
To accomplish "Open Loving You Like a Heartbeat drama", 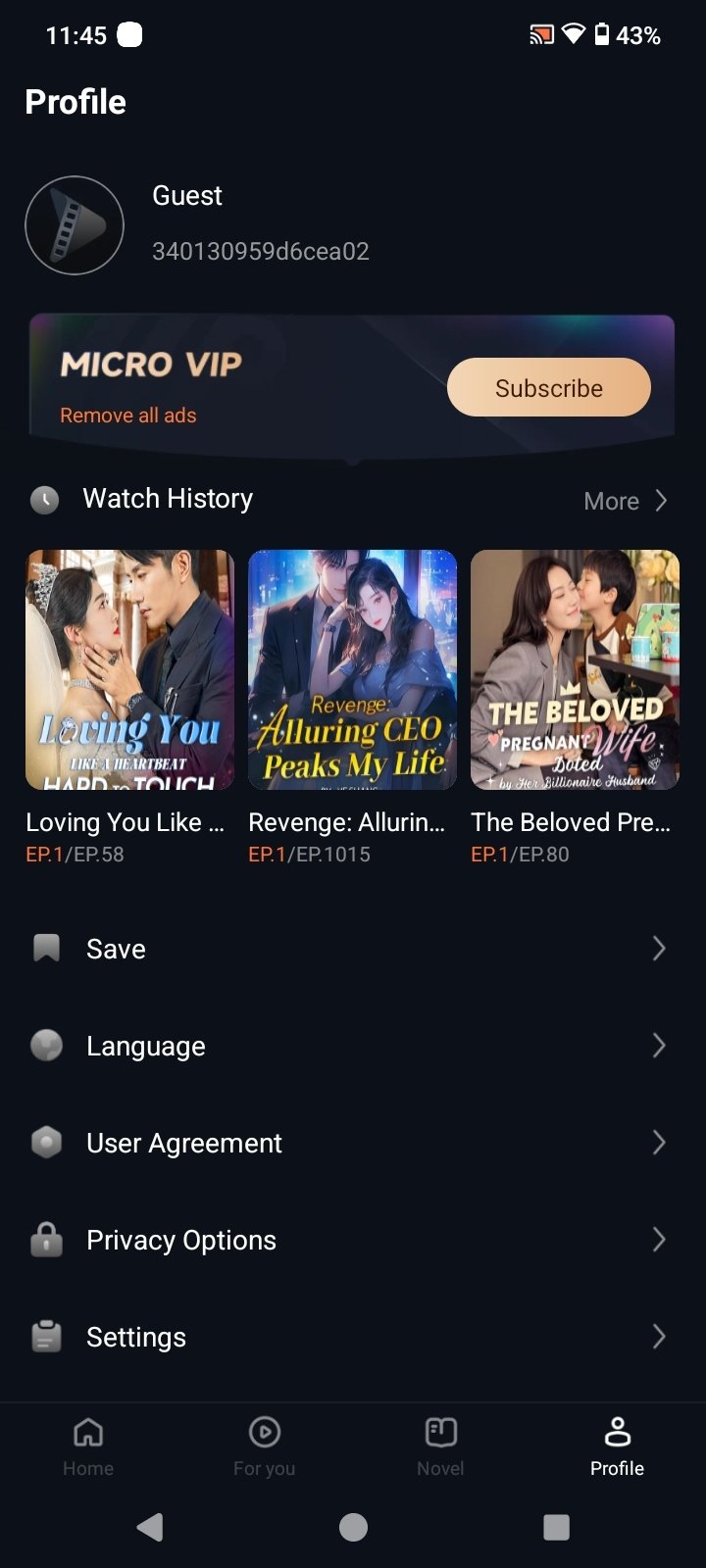I will coord(129,670).
